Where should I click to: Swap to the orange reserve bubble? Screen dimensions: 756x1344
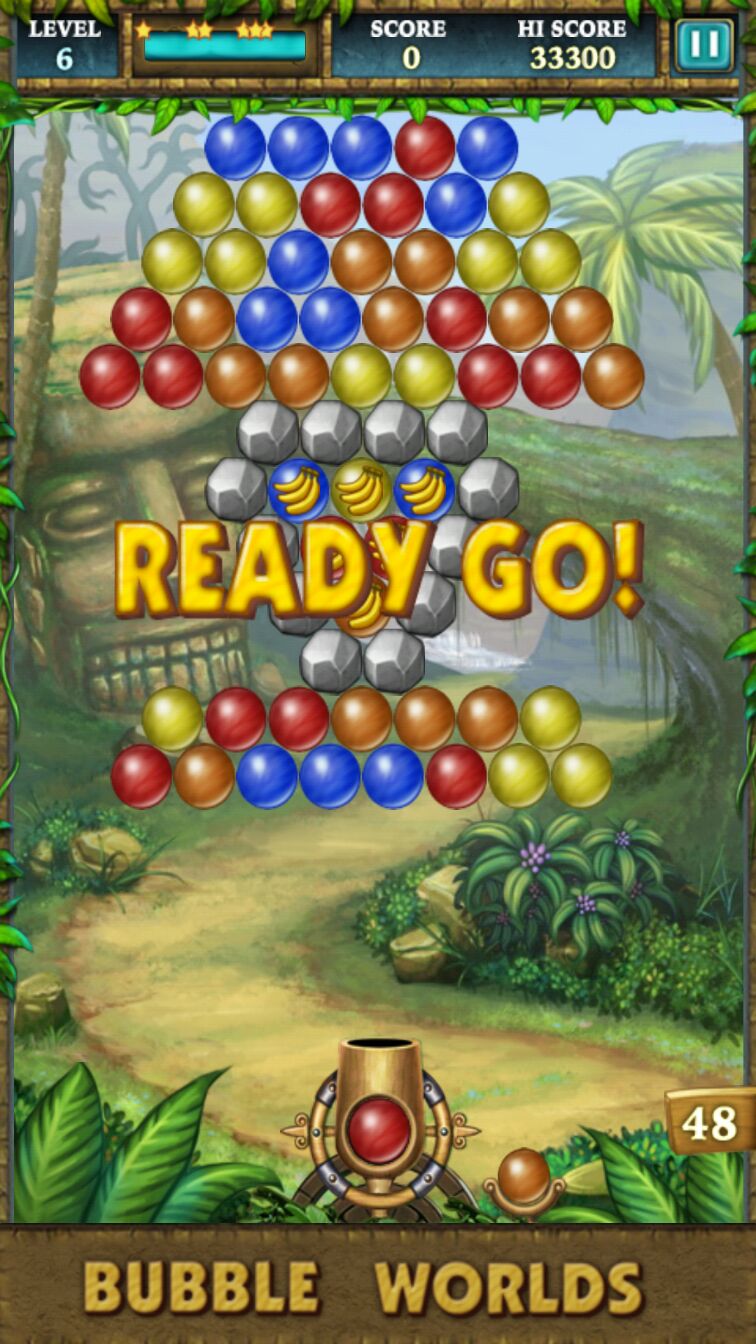(524, 1176)
